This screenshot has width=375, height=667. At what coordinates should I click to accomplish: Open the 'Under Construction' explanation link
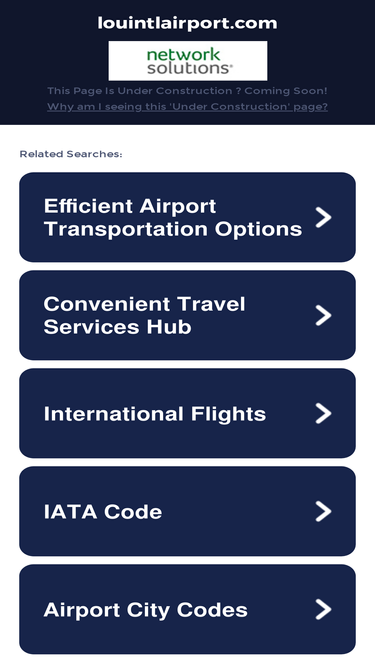[x=187, y=106]
